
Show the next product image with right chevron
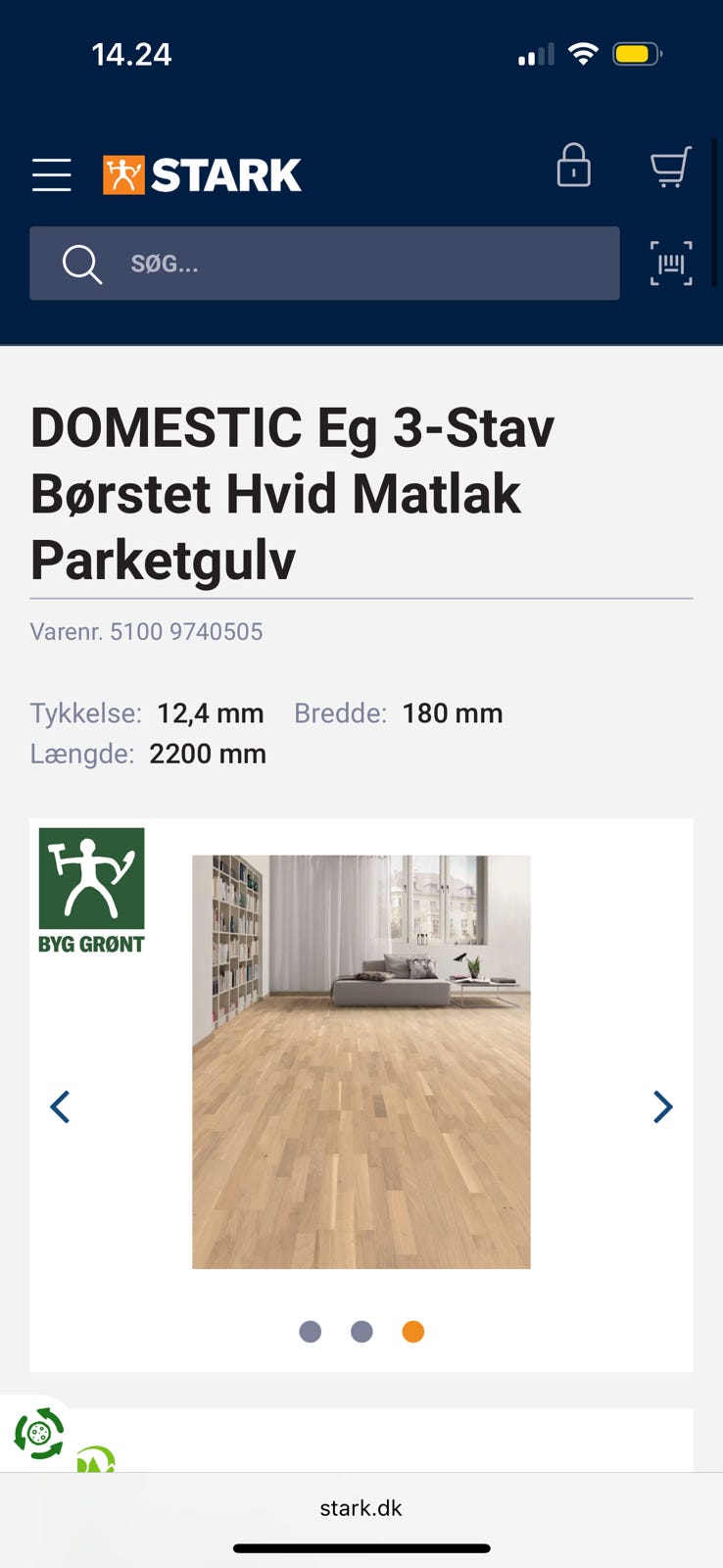click(x=663, y=1106)
